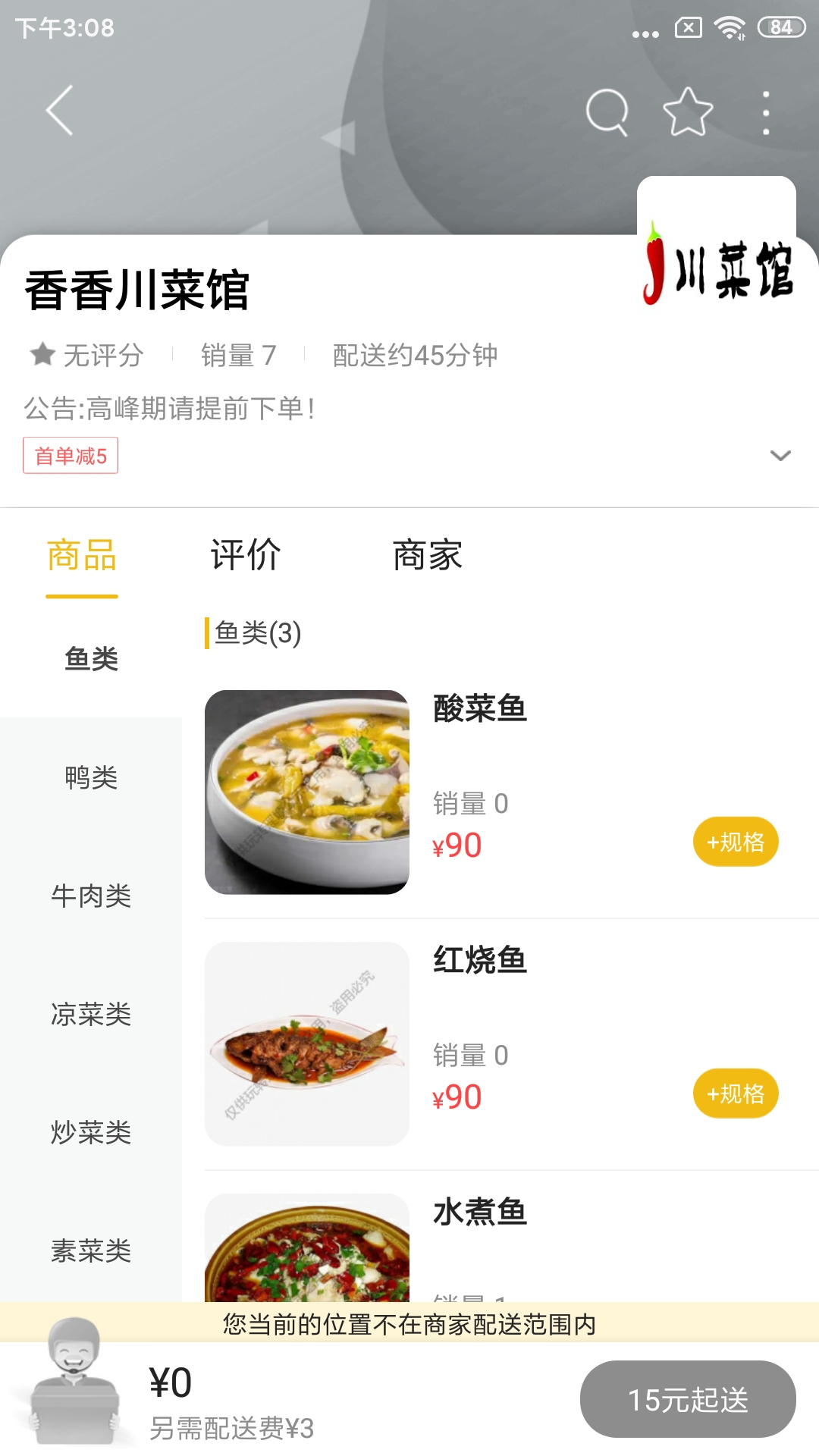This screenshot has width=819, height=1456.
Task: Choose specs for 酸菜鱼
Action: pyautogui.click(x=735, y=842)
